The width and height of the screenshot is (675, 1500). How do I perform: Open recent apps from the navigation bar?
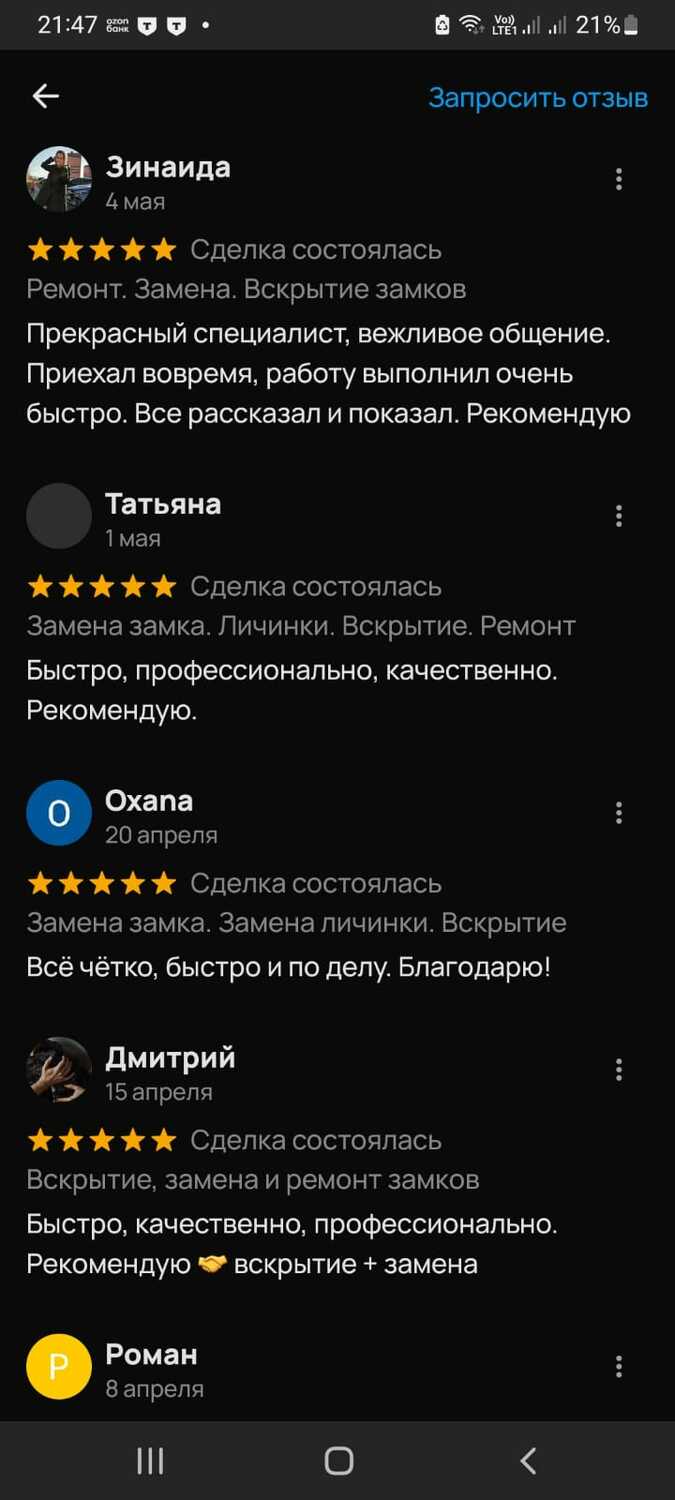point(150,1461)
